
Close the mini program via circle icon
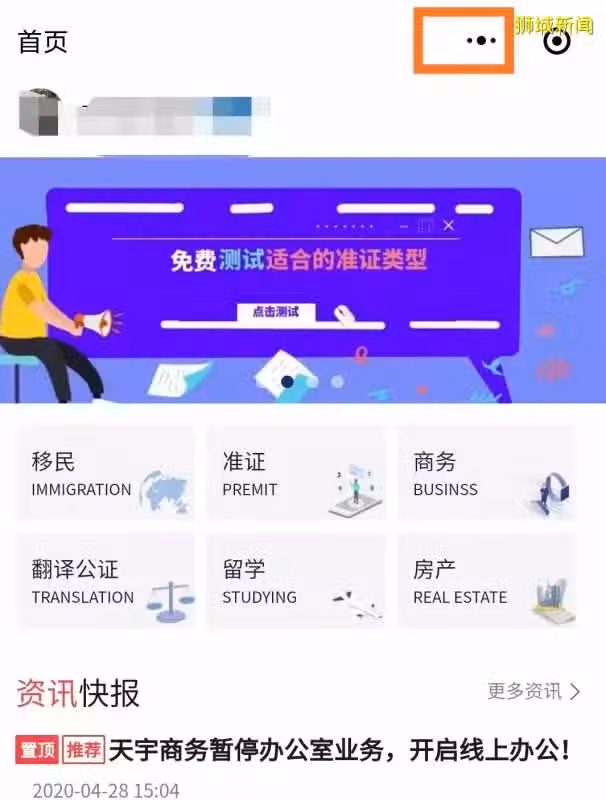(x=557, y=41)
